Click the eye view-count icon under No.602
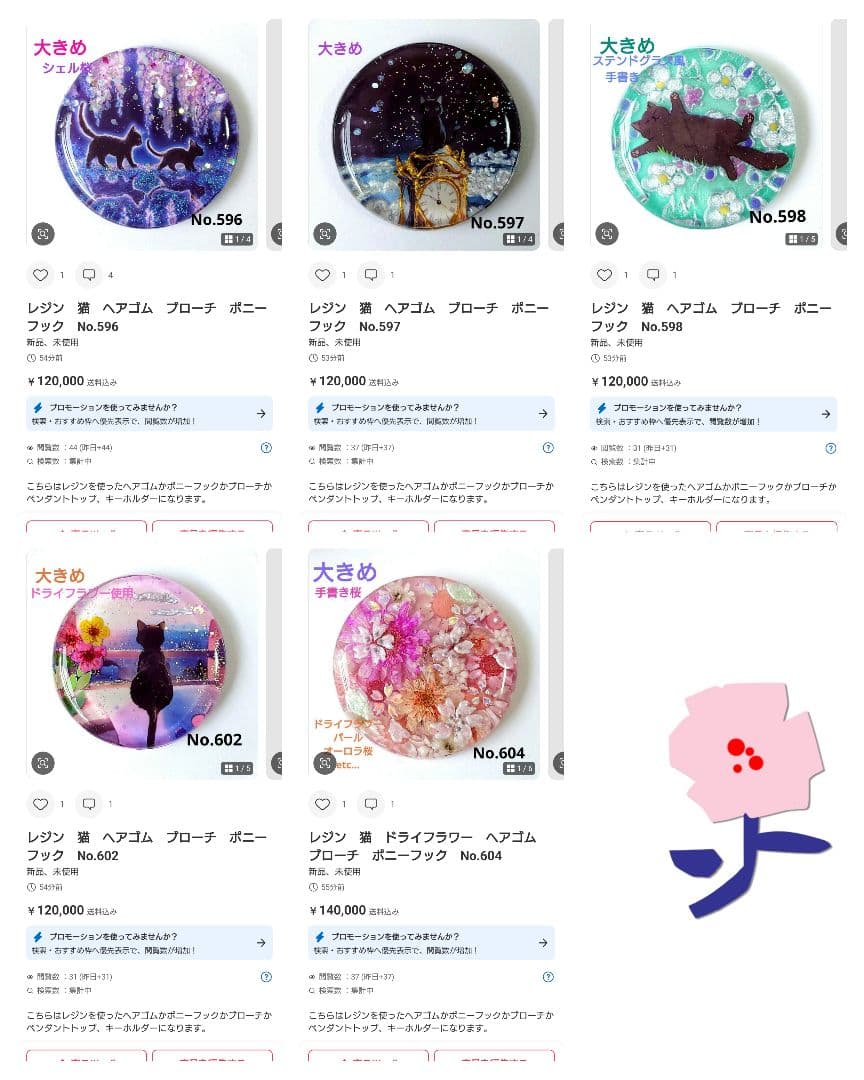The width and height of the screenshot is (864, 1080). tap(32, 977)
